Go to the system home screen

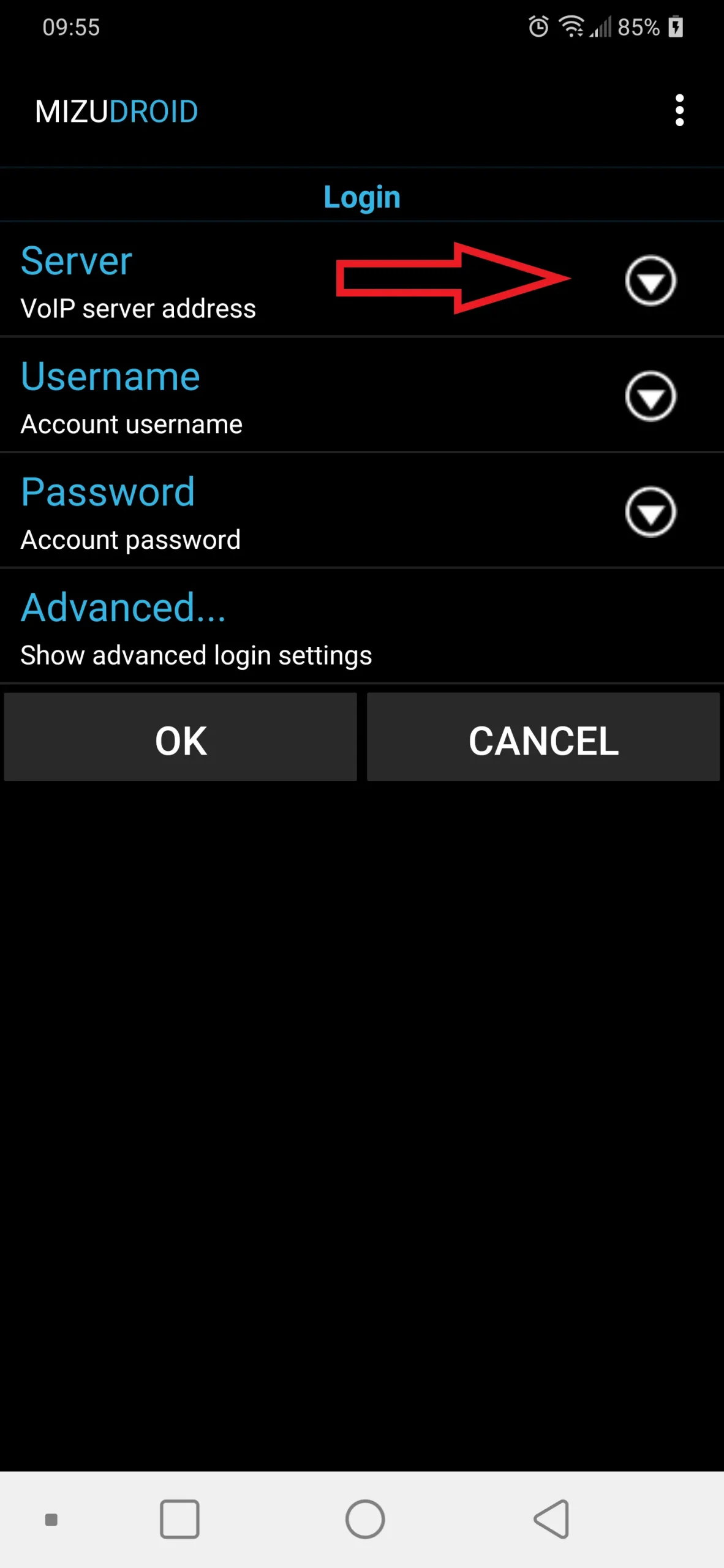(x=365, y=1519)
